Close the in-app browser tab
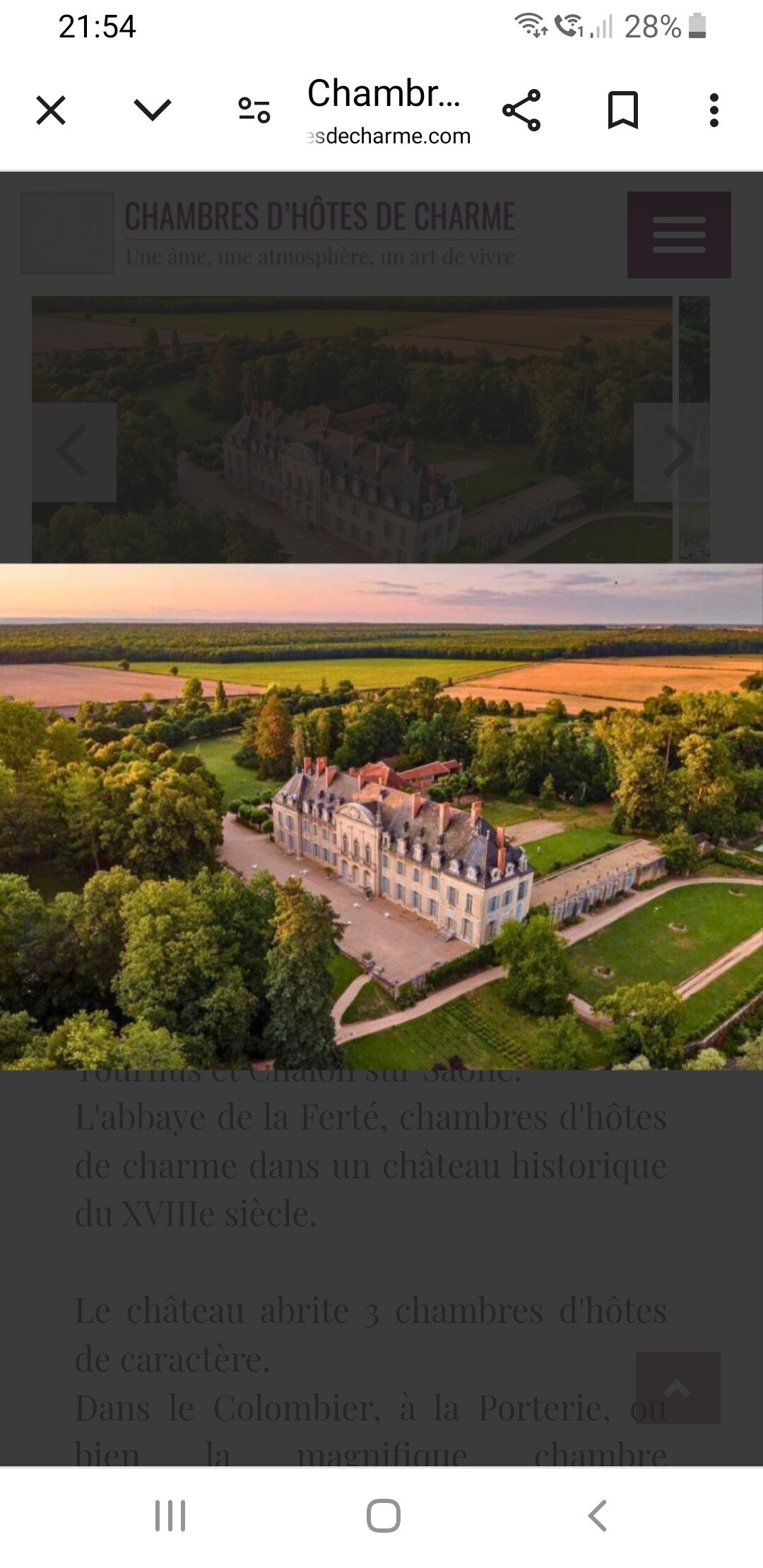 [x=51, y=110]
